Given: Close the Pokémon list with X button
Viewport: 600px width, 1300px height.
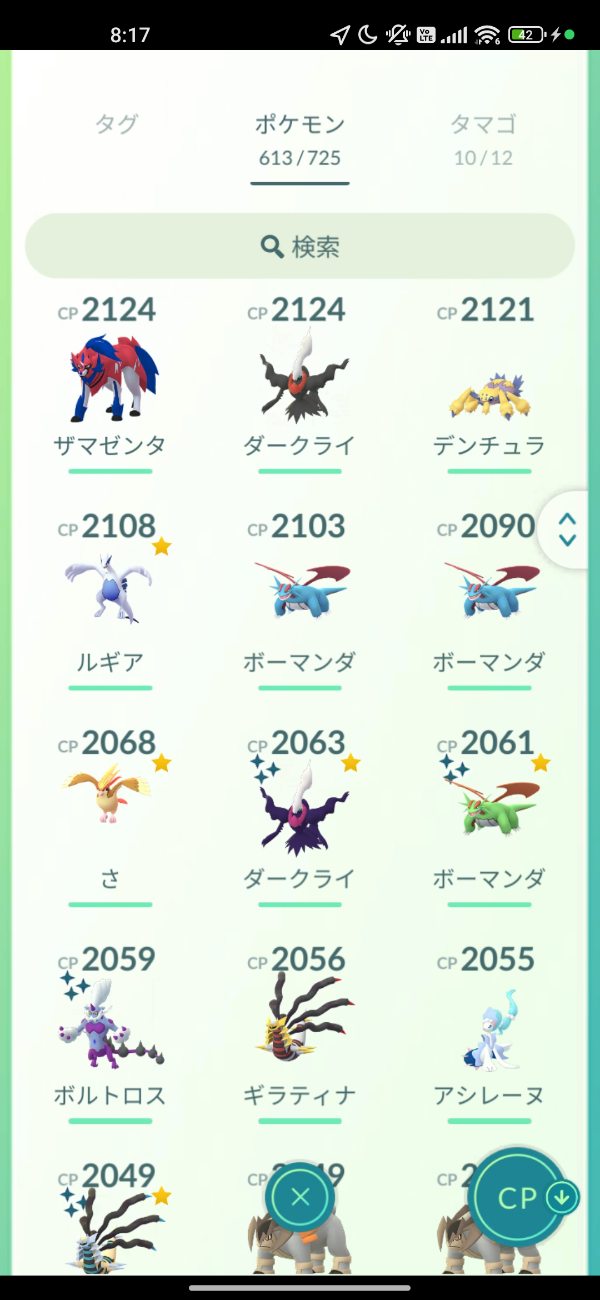Looking at the screenshot, I should pyautogui.click(x=300, y=1197).
